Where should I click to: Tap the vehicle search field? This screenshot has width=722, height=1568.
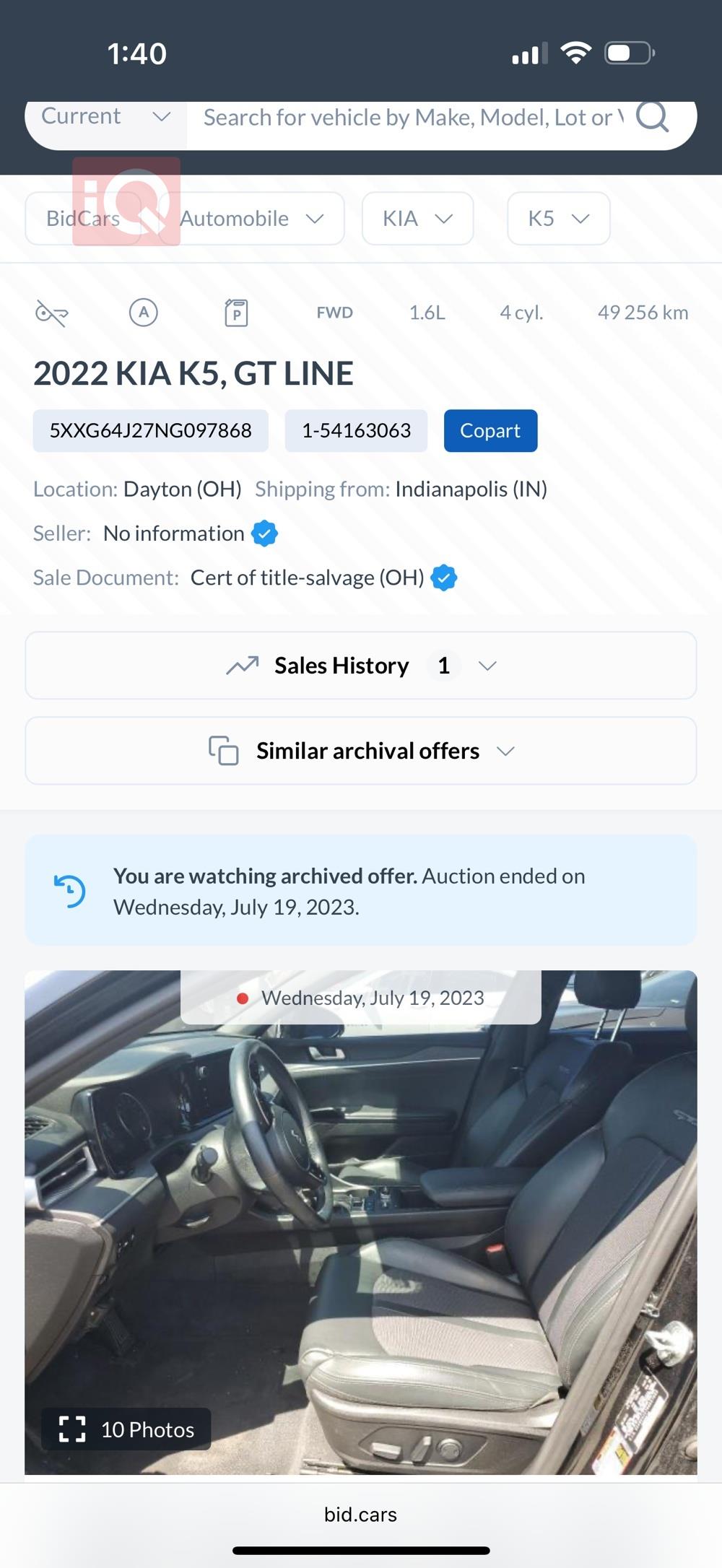tap(412, 118)
